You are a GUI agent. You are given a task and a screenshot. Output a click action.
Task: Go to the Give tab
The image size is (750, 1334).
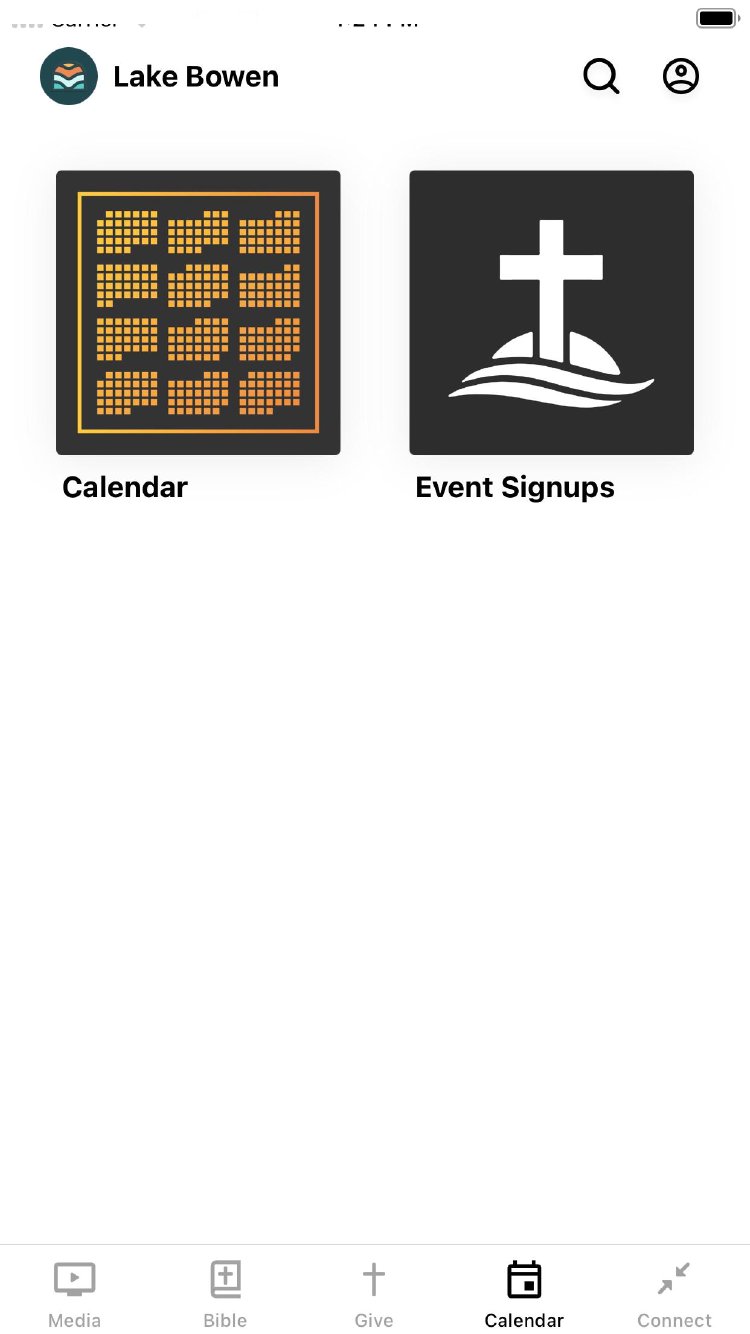374,1294
